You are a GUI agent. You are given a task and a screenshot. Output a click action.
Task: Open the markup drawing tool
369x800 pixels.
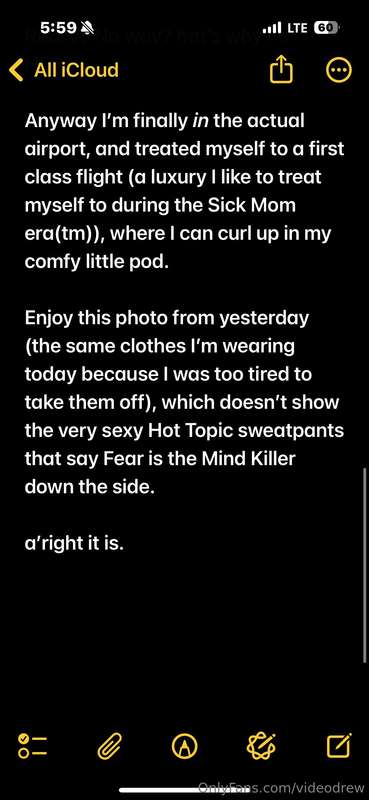click(185, 746)
